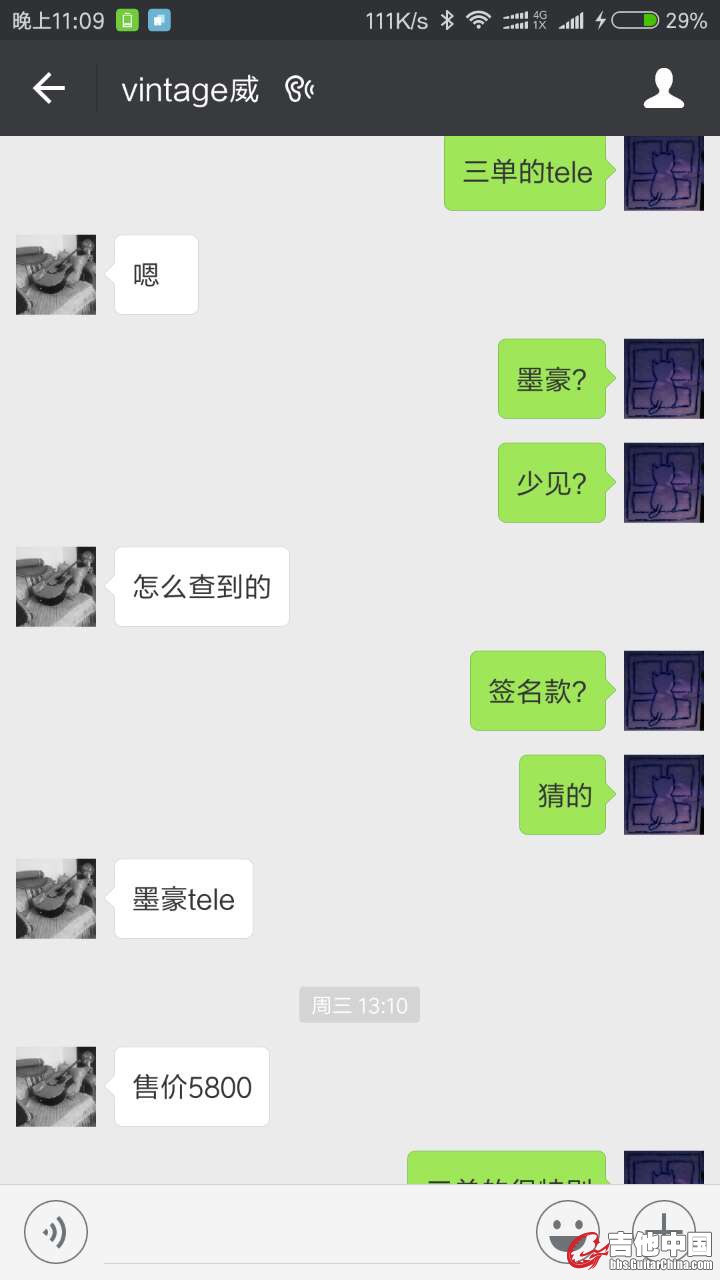Image resolution: width=720 pixels, height=1280 pixels.
Task: Open chat info profile icon
Action: click(x=663, y=89)
